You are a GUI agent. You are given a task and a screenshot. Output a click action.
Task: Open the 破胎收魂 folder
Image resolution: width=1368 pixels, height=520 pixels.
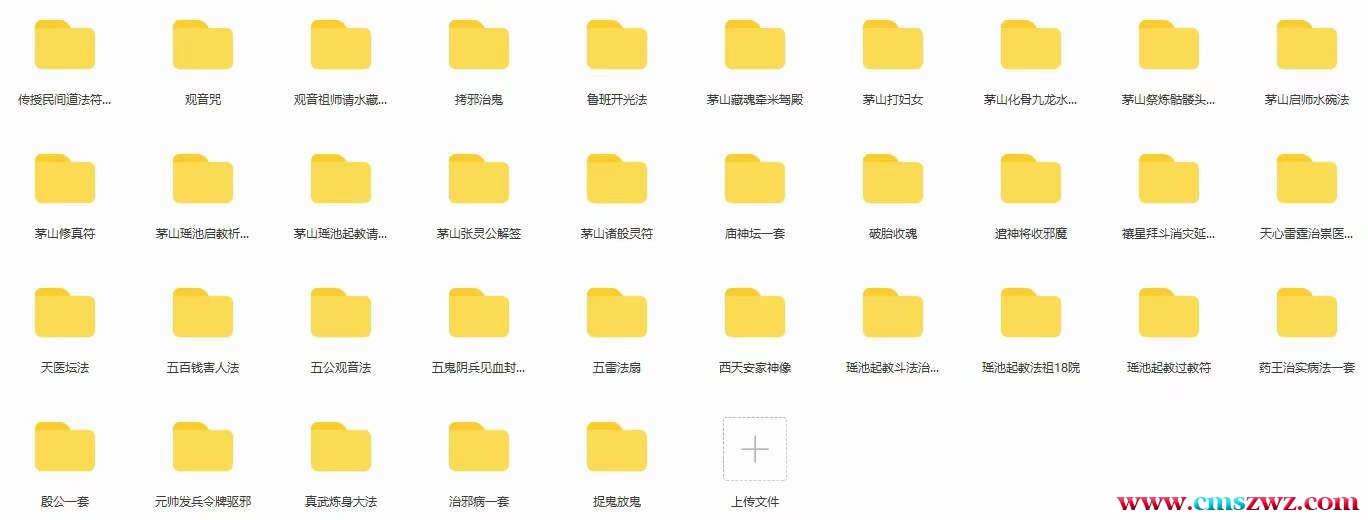click(893, 180)
